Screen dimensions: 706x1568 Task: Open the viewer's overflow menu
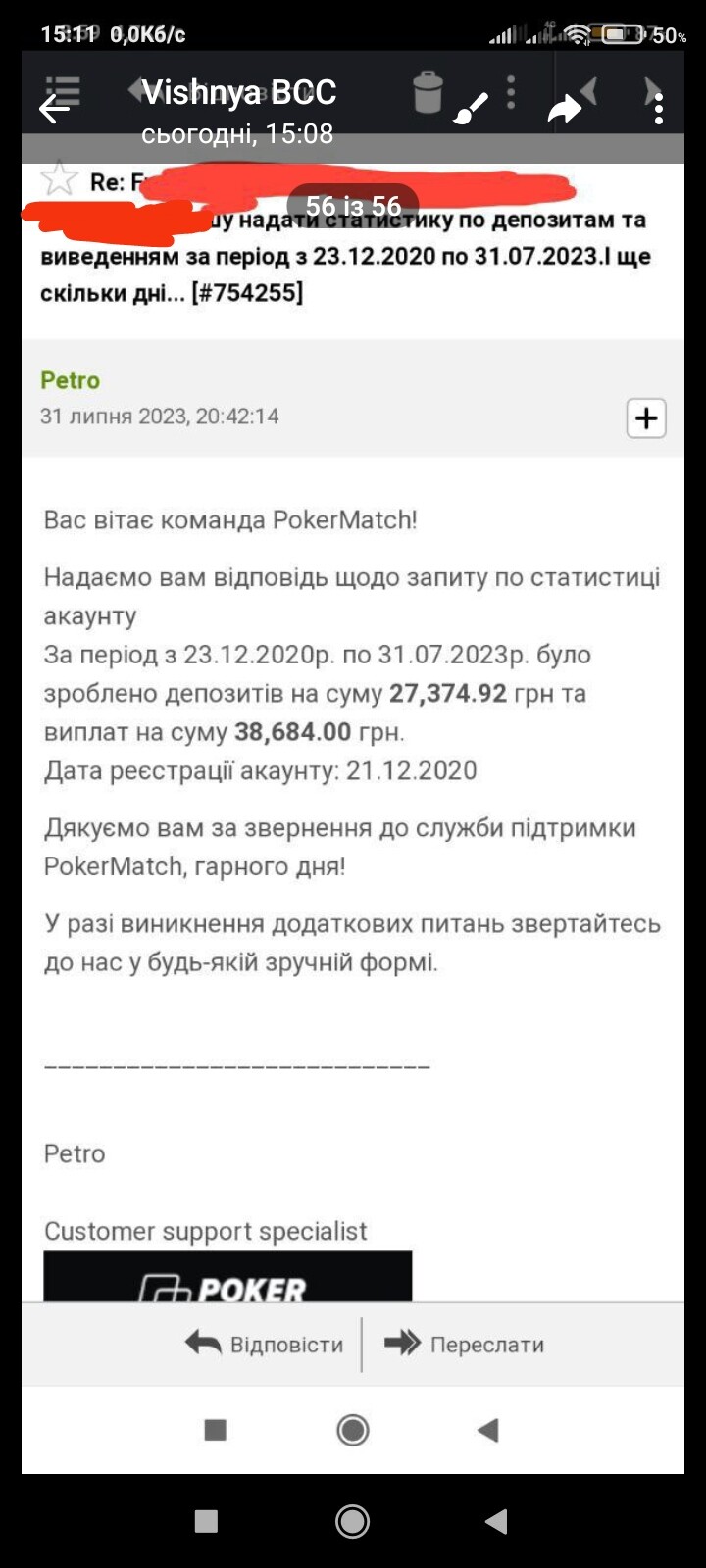pyautogui.click(x=659, y=108)
